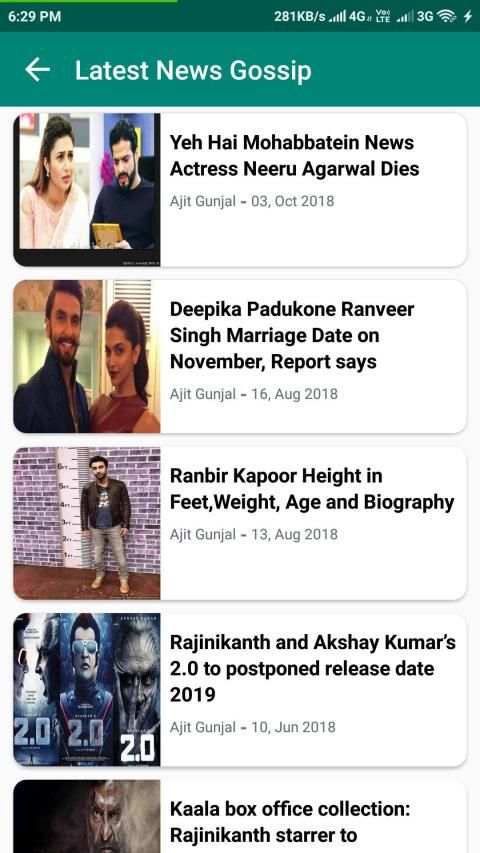Image resolution: width=480 pixels, height=853 pixels.
Task: Open the Rajinikanth 2.0 postponed release article
Action: coord(240,690)
